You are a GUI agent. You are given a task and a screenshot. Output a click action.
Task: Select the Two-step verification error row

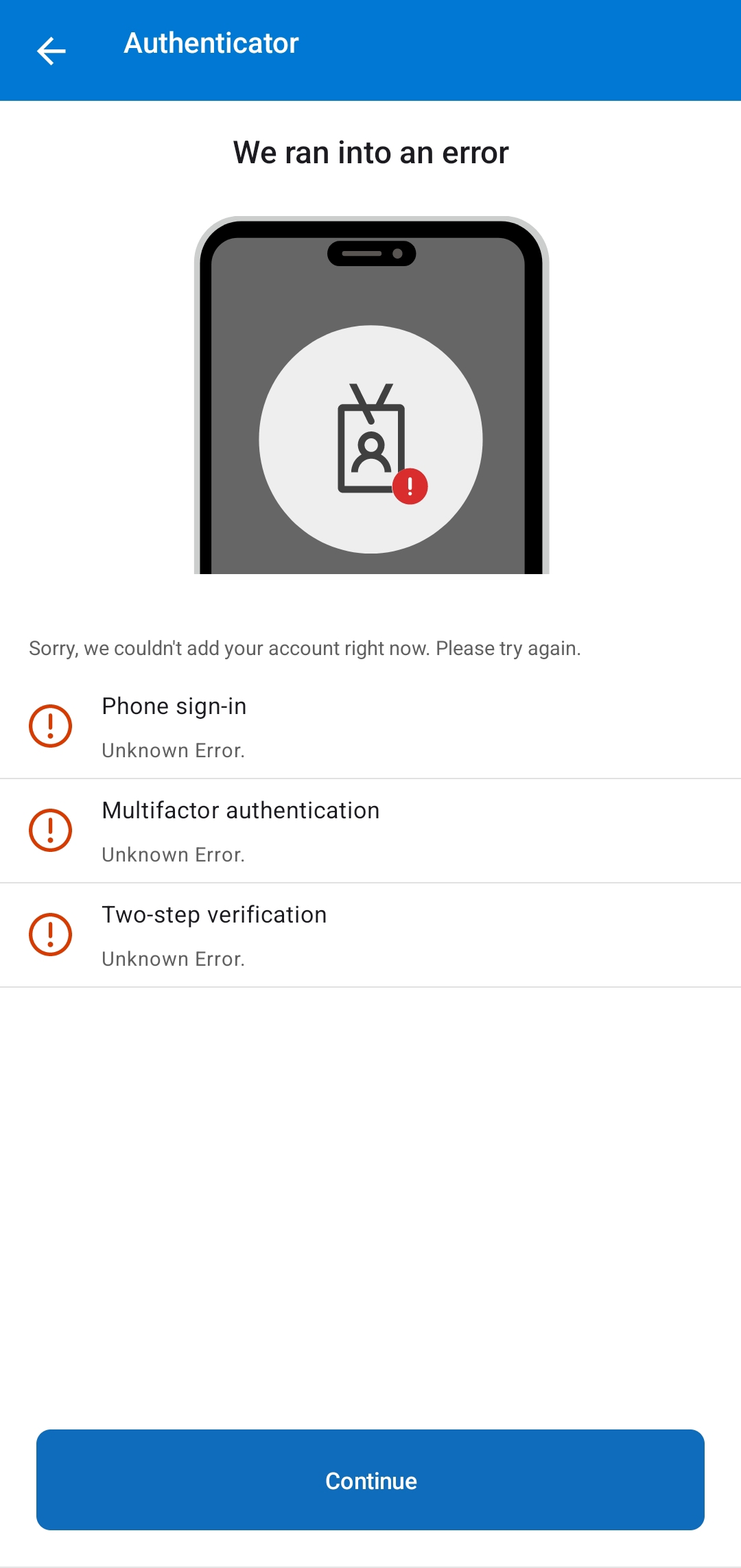[x=370, y=934]
